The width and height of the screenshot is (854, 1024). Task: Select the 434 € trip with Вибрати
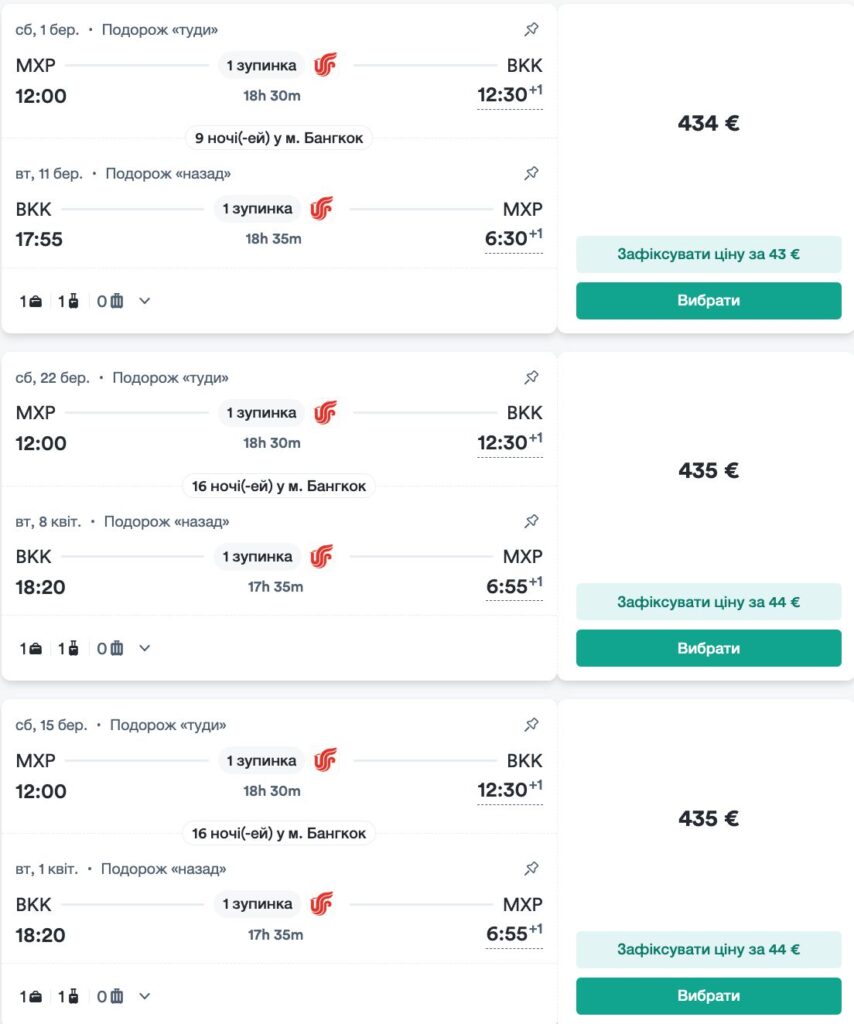tap(708, 300)
